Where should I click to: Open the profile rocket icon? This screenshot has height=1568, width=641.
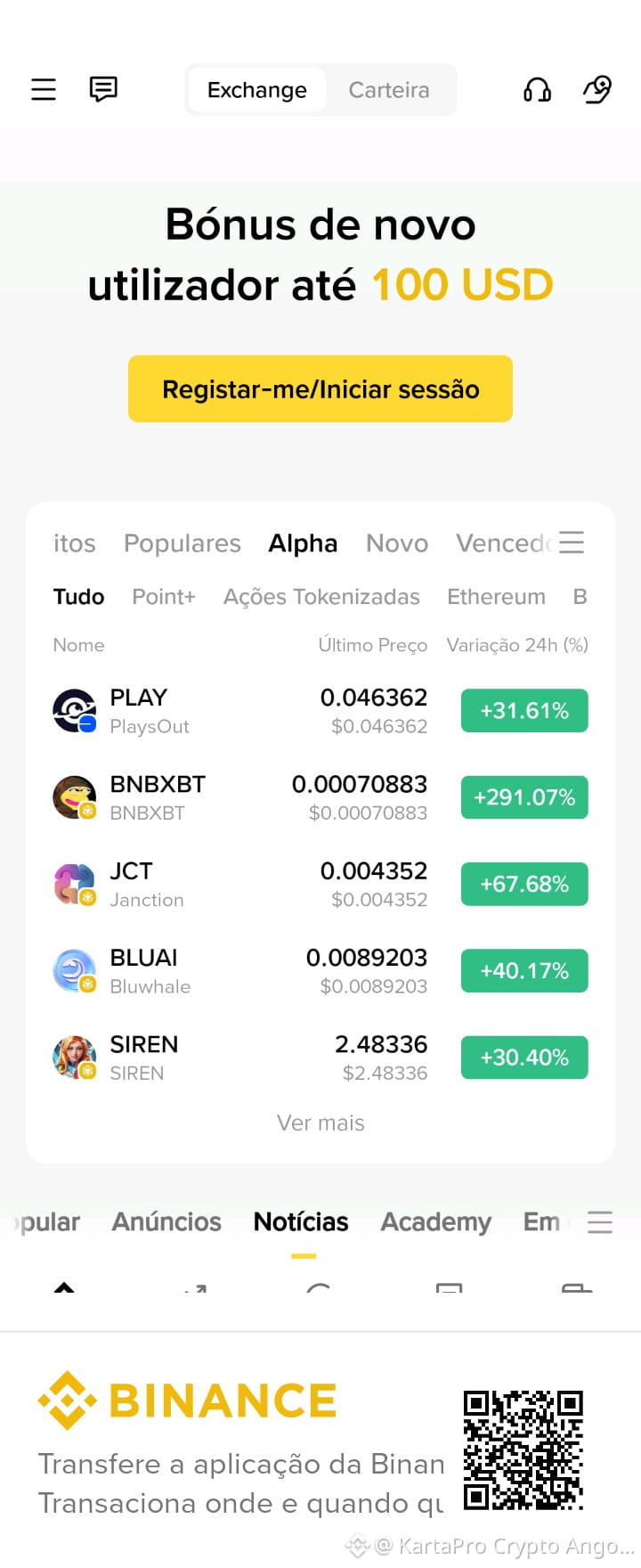(x=596, y=89)
